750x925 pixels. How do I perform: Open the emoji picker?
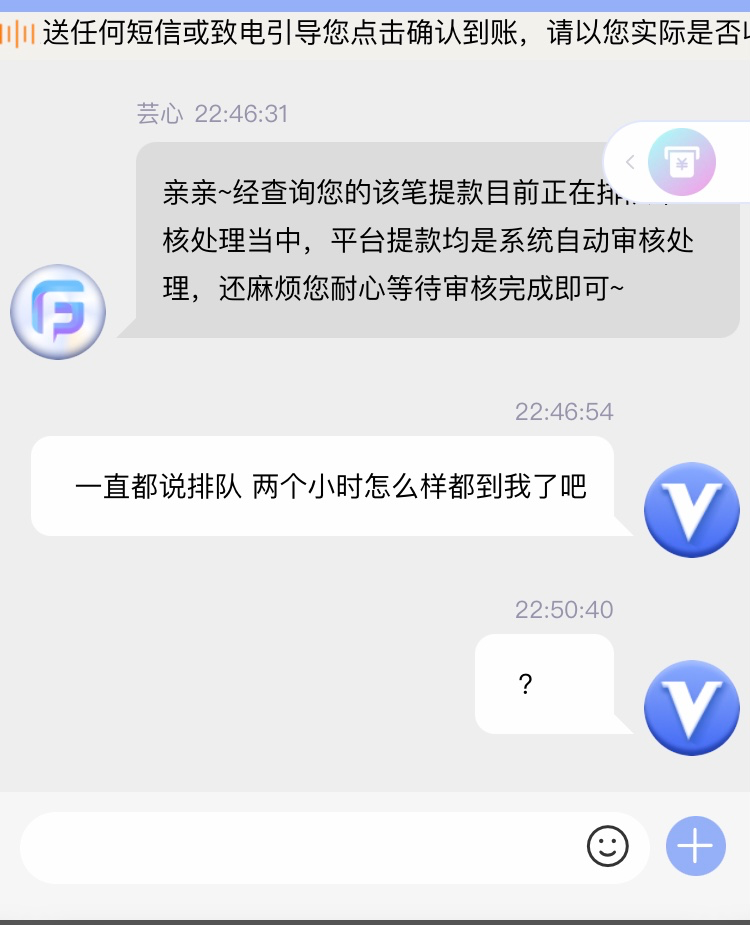click(607, 847)
